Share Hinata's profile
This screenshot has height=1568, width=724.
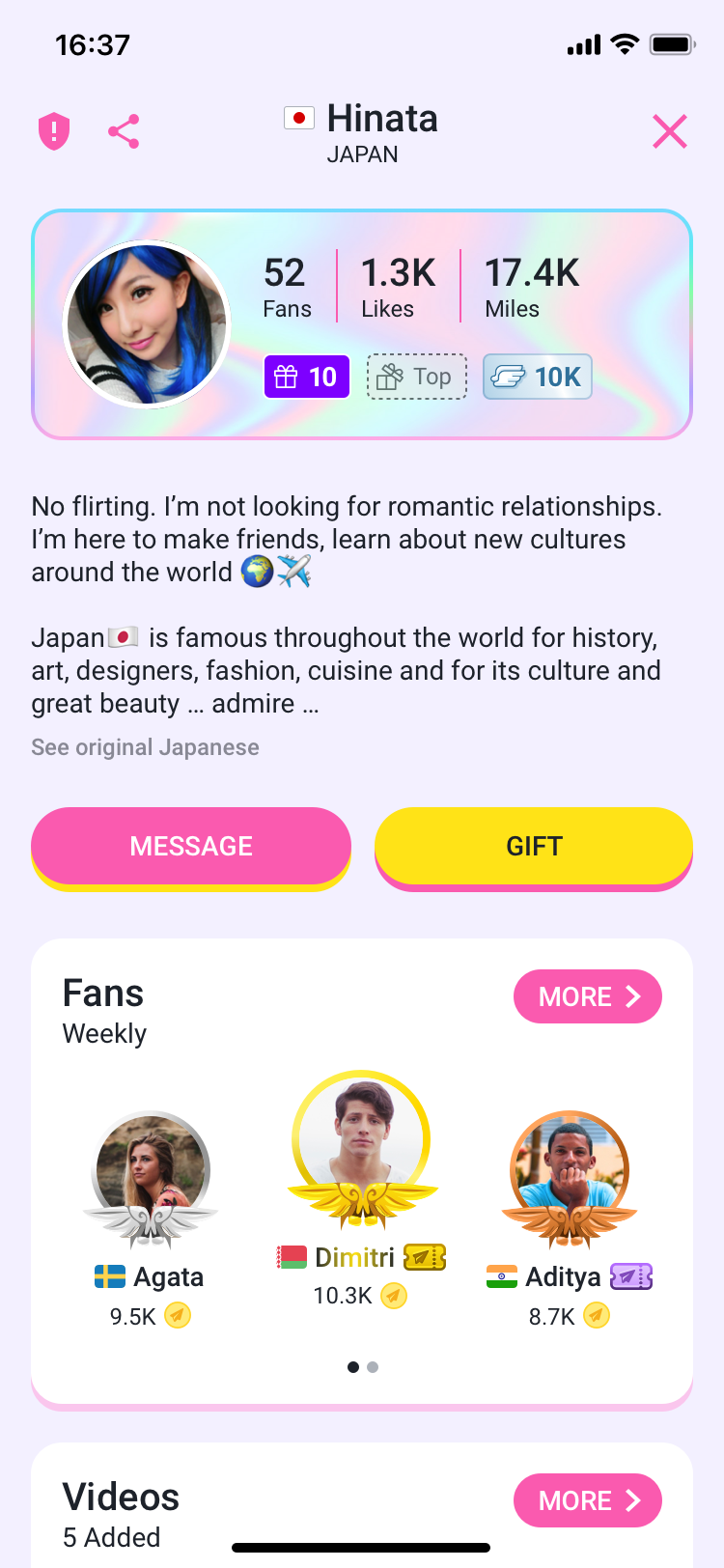click(x=124, y=131)
